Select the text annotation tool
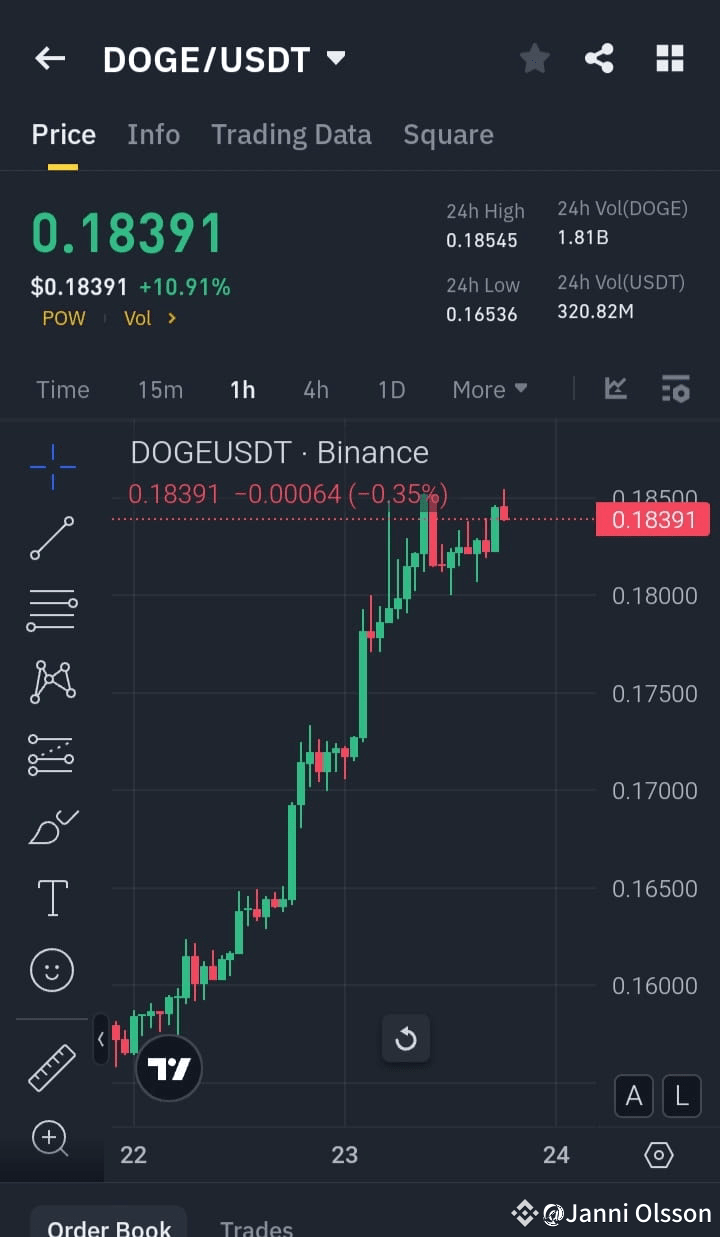The image size is (720, 1237). coord(51,897)
